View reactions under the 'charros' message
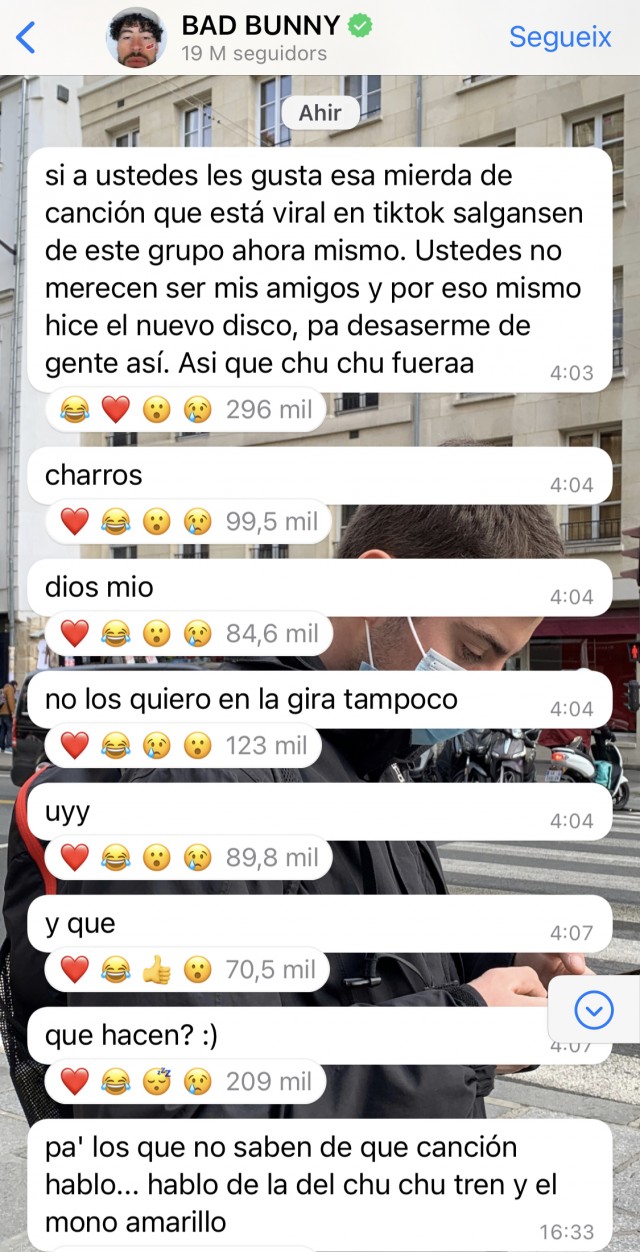The width and height of the screenshot is (640, 1252). tap(188, 522)
